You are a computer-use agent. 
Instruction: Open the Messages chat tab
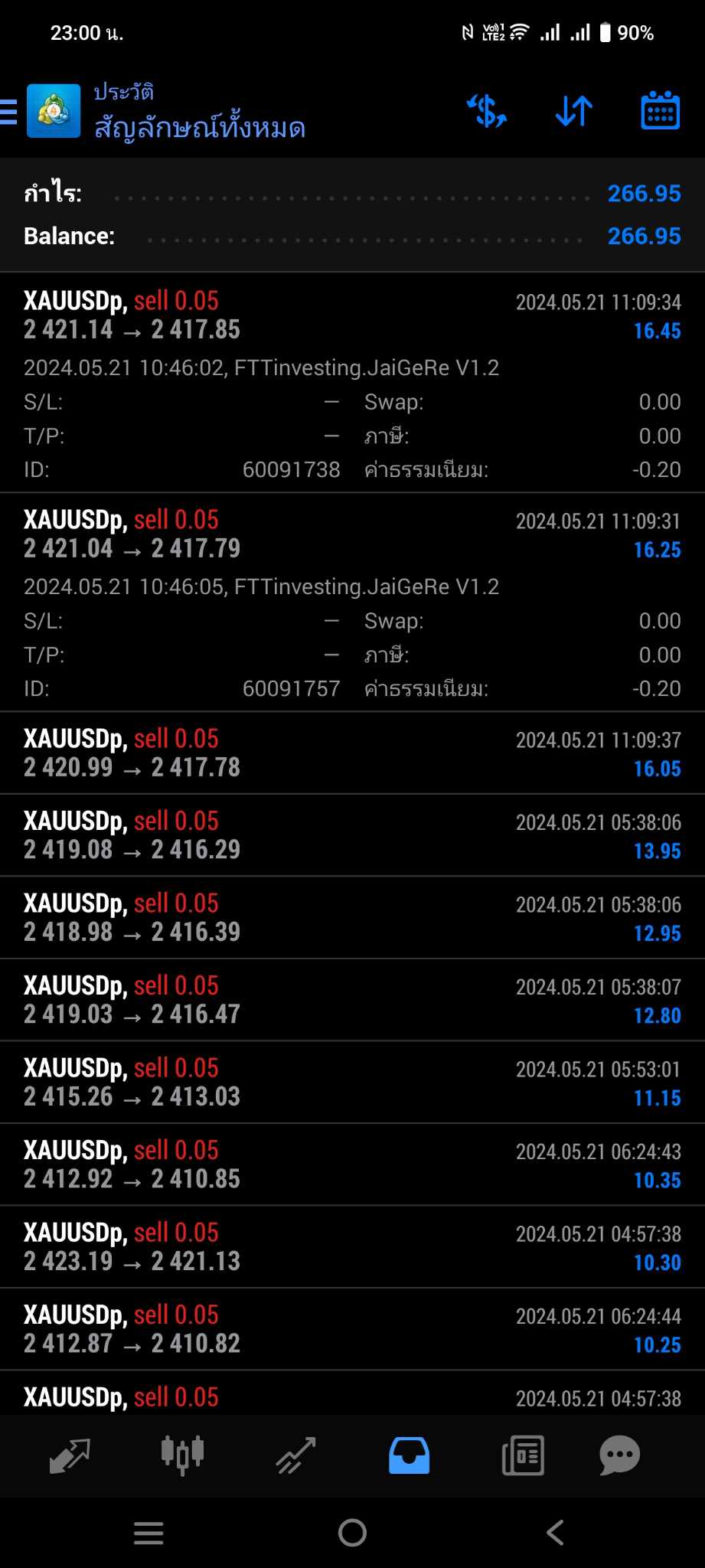pos(619,1455)
